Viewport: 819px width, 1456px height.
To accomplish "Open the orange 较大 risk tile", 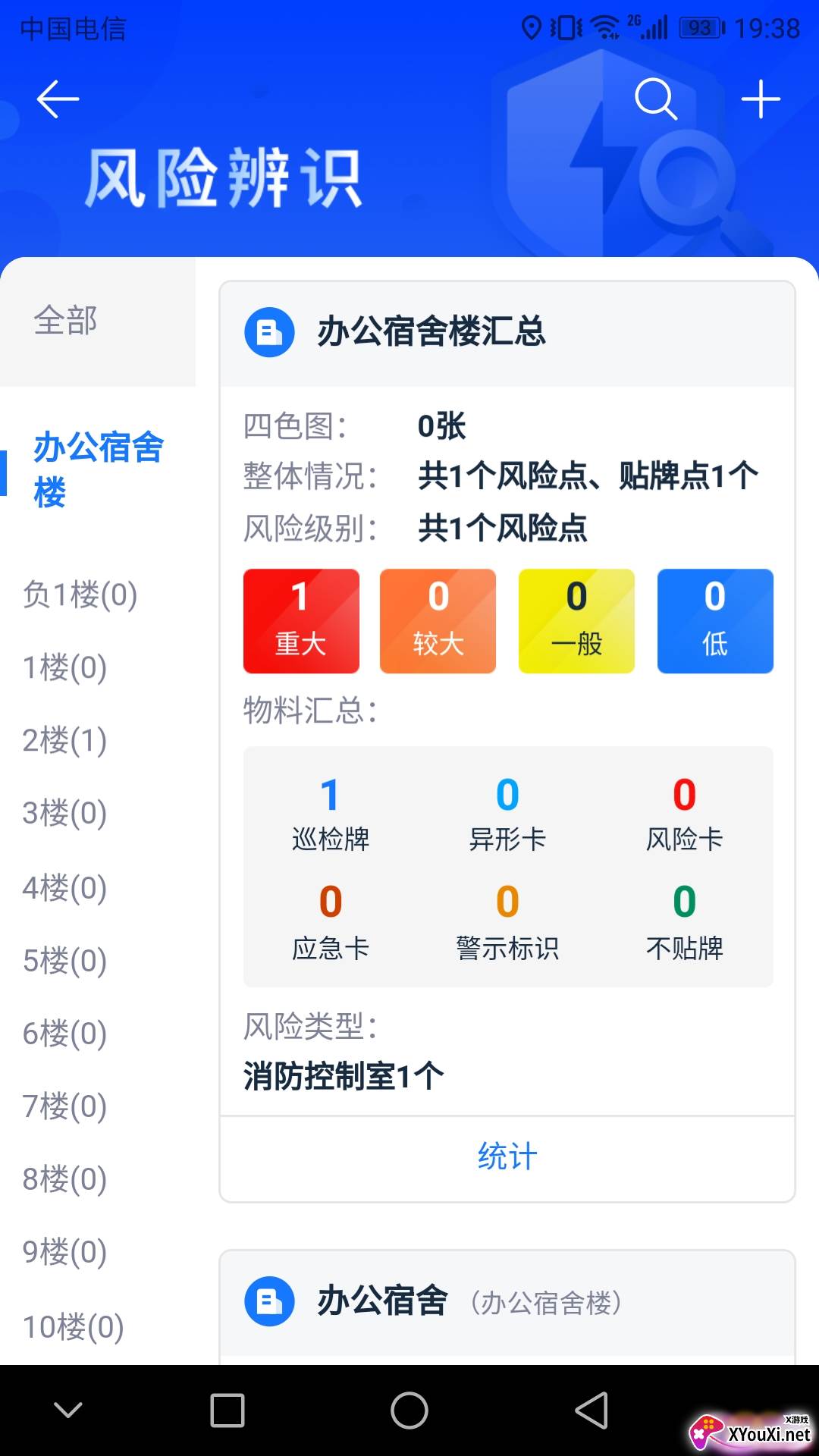I will click(438, 621).
